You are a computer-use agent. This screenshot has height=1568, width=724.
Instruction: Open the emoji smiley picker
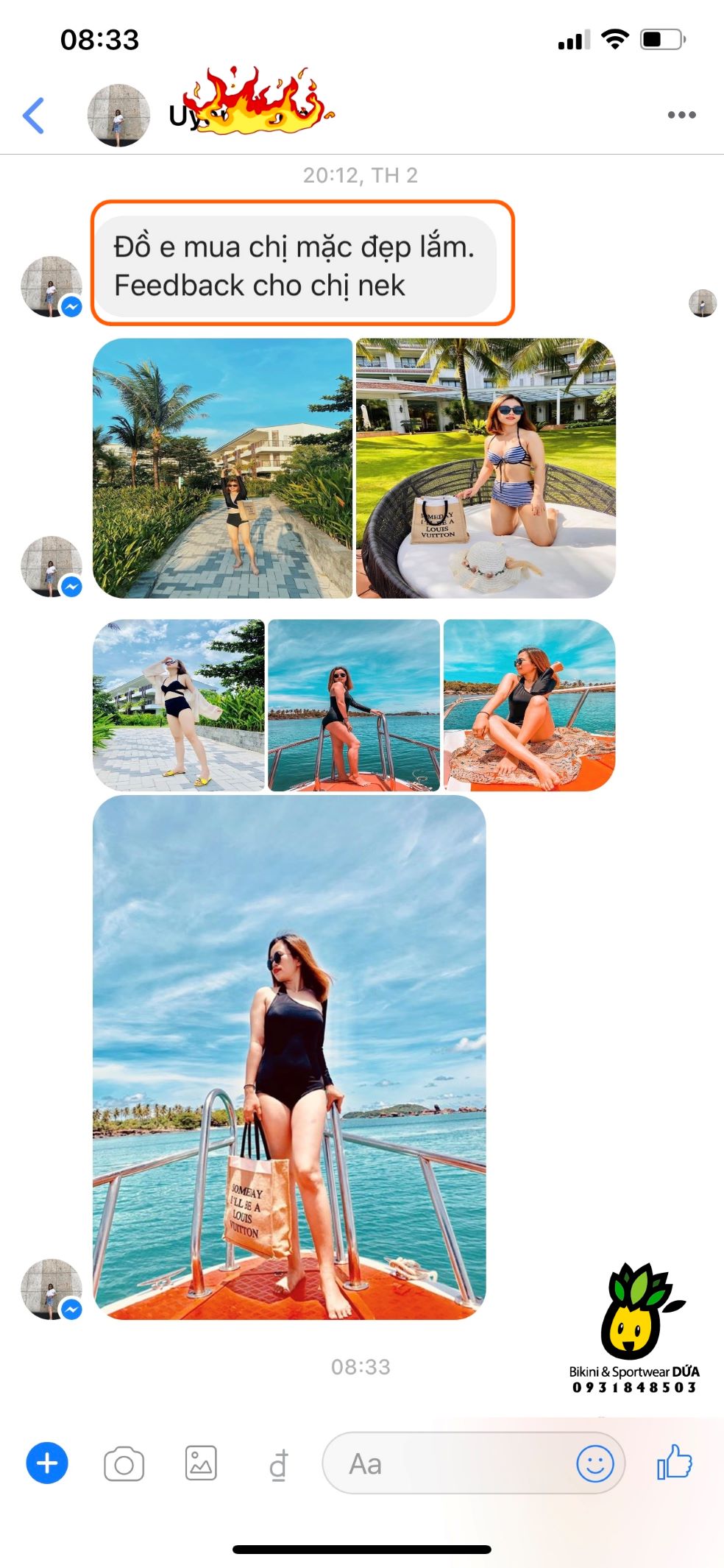[x=595, y=1463]
